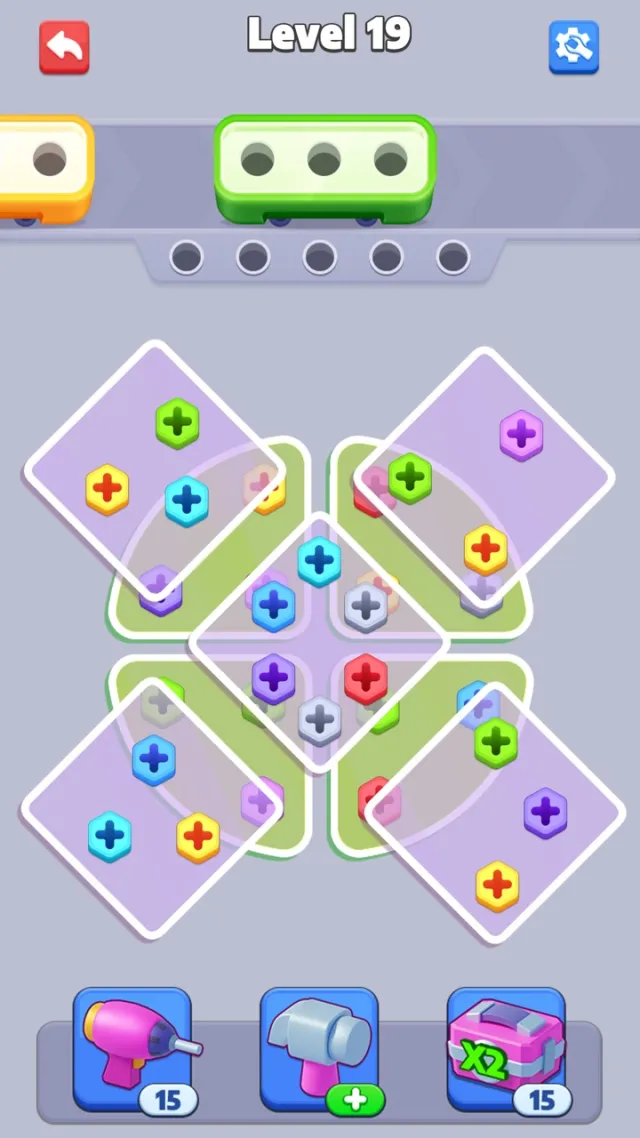Activate the X2 toolbox booster
The height and width of the screenshot is (1138, 640).
pos(506,1050)
